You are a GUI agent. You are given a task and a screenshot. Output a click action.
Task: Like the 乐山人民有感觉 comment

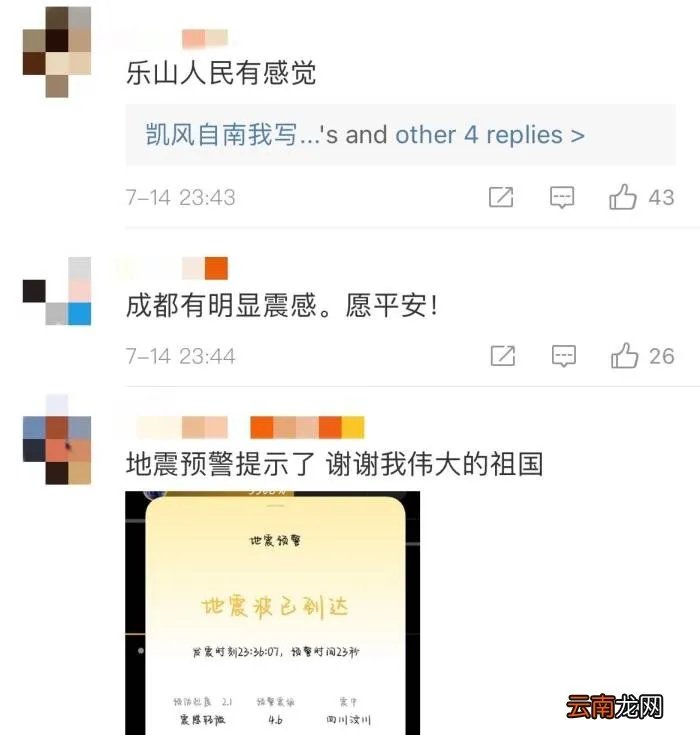(x=623, y=197)
